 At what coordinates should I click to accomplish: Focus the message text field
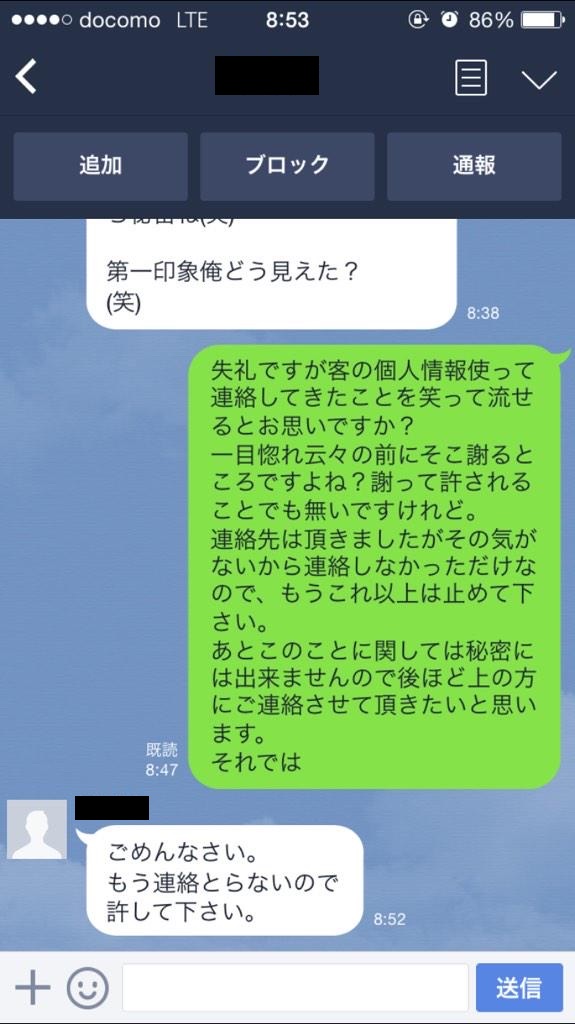[295, 987]
